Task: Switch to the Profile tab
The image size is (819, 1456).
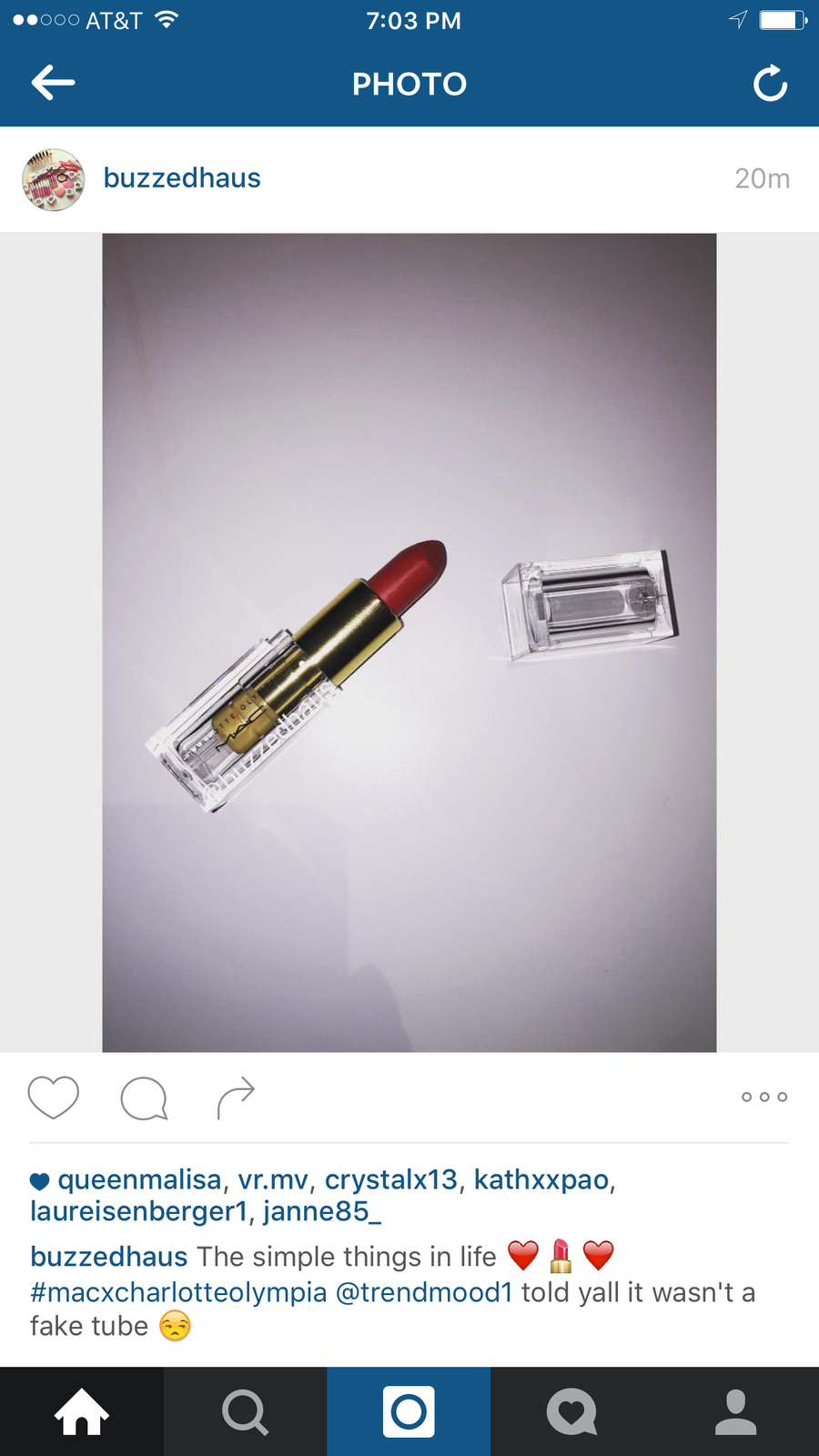Action: (736, 1411)
